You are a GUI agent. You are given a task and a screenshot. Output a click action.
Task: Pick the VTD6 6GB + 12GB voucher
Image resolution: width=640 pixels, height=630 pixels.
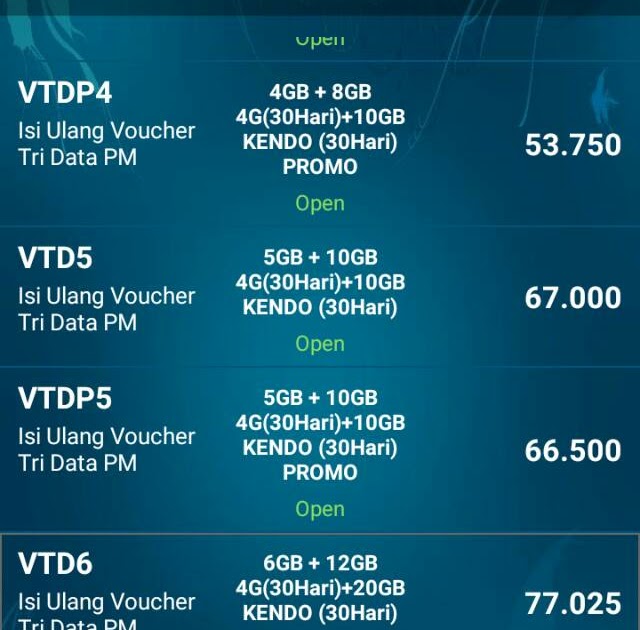tap(320, 590)
